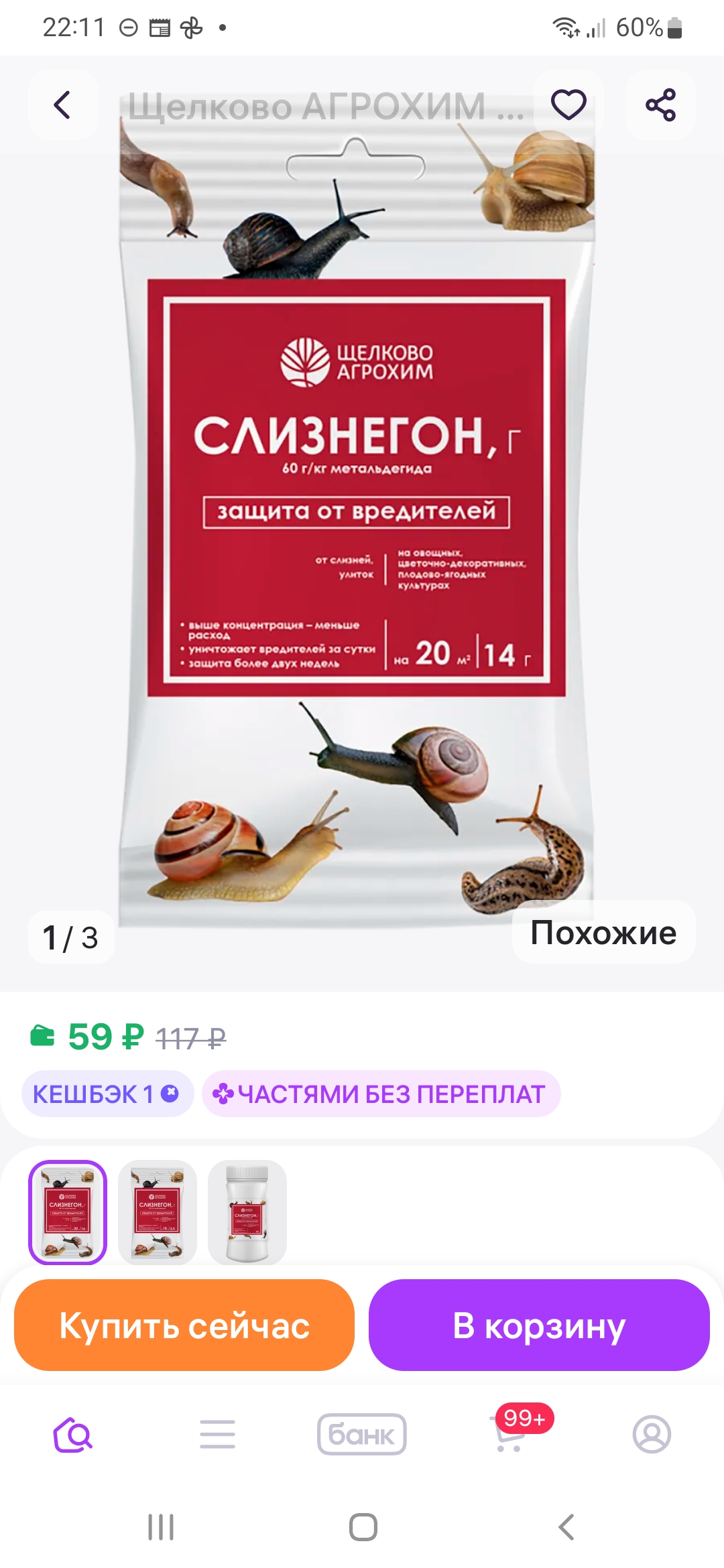Add product to favorites with the heart icon
The image size is (724, 1568).
pos(568,105)
